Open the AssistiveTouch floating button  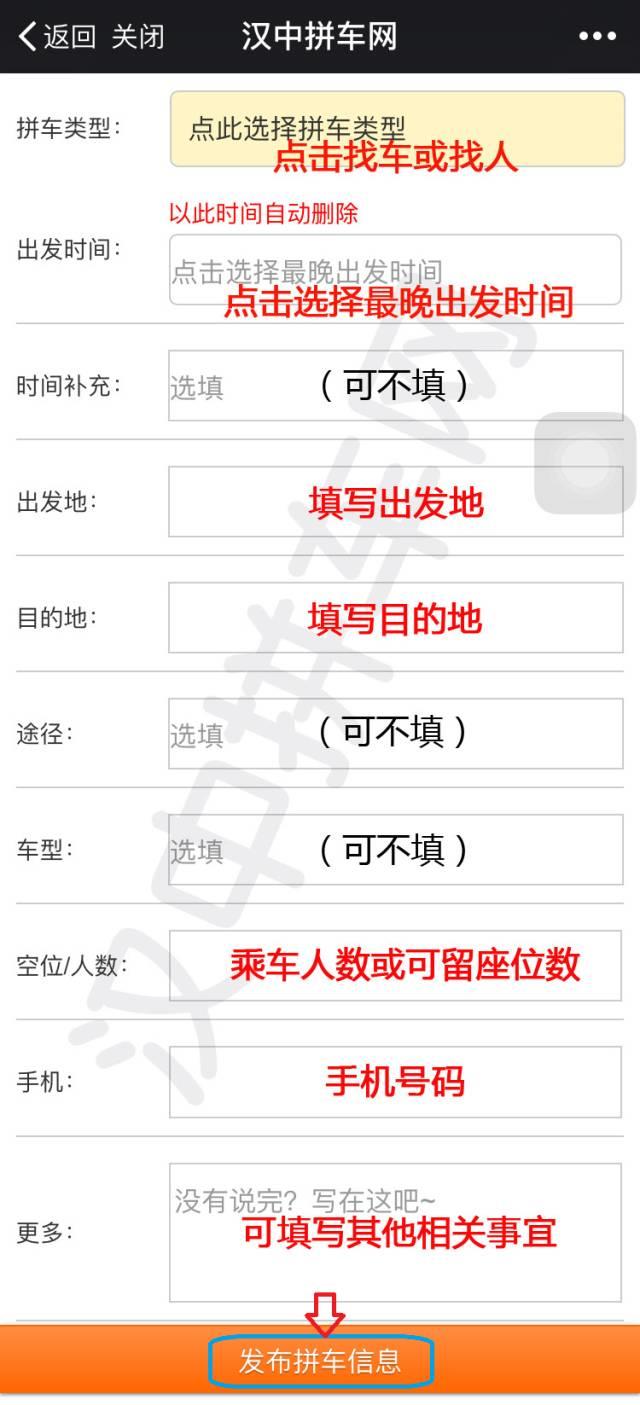(x=586, y=462)
